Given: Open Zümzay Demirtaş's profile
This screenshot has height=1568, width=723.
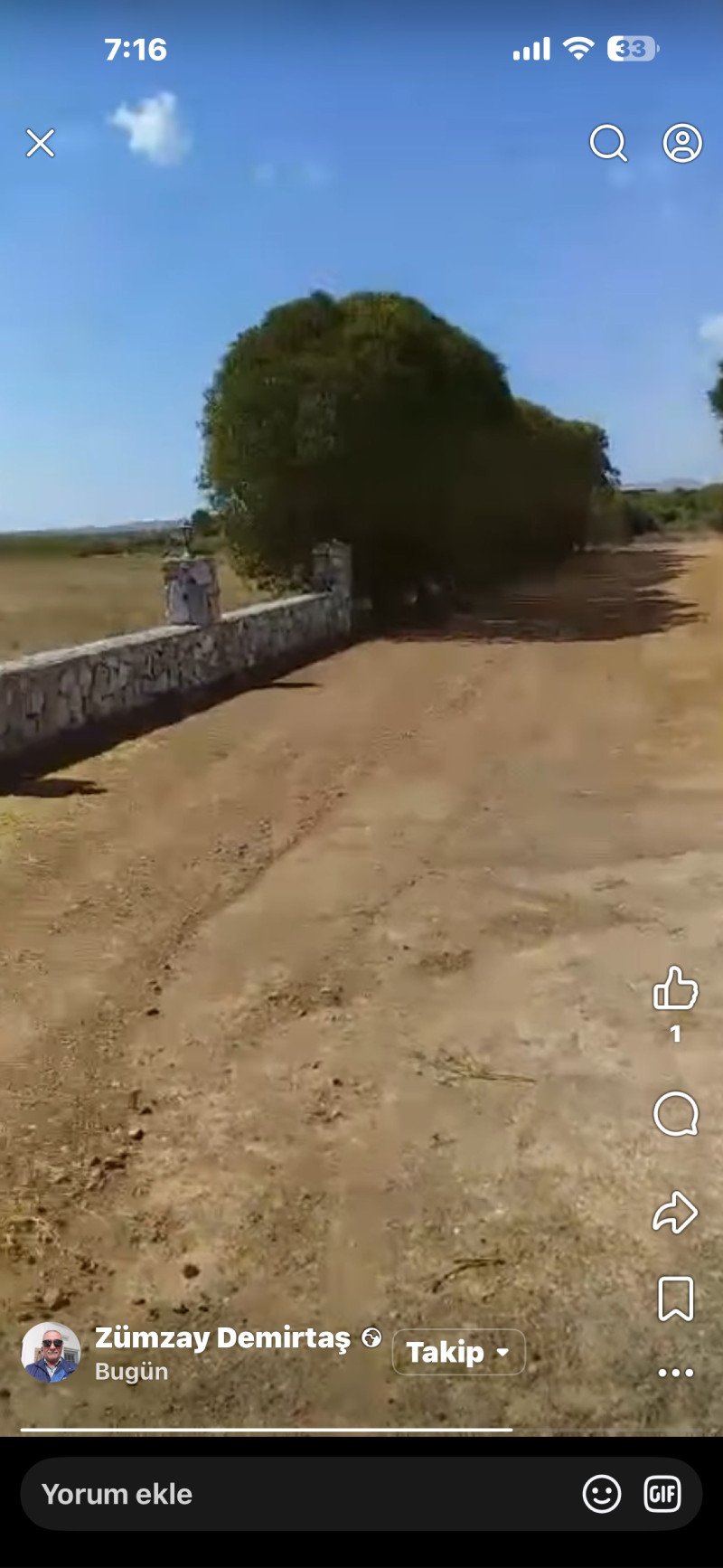Looking at the screenshot, I should coord(222,1338).
